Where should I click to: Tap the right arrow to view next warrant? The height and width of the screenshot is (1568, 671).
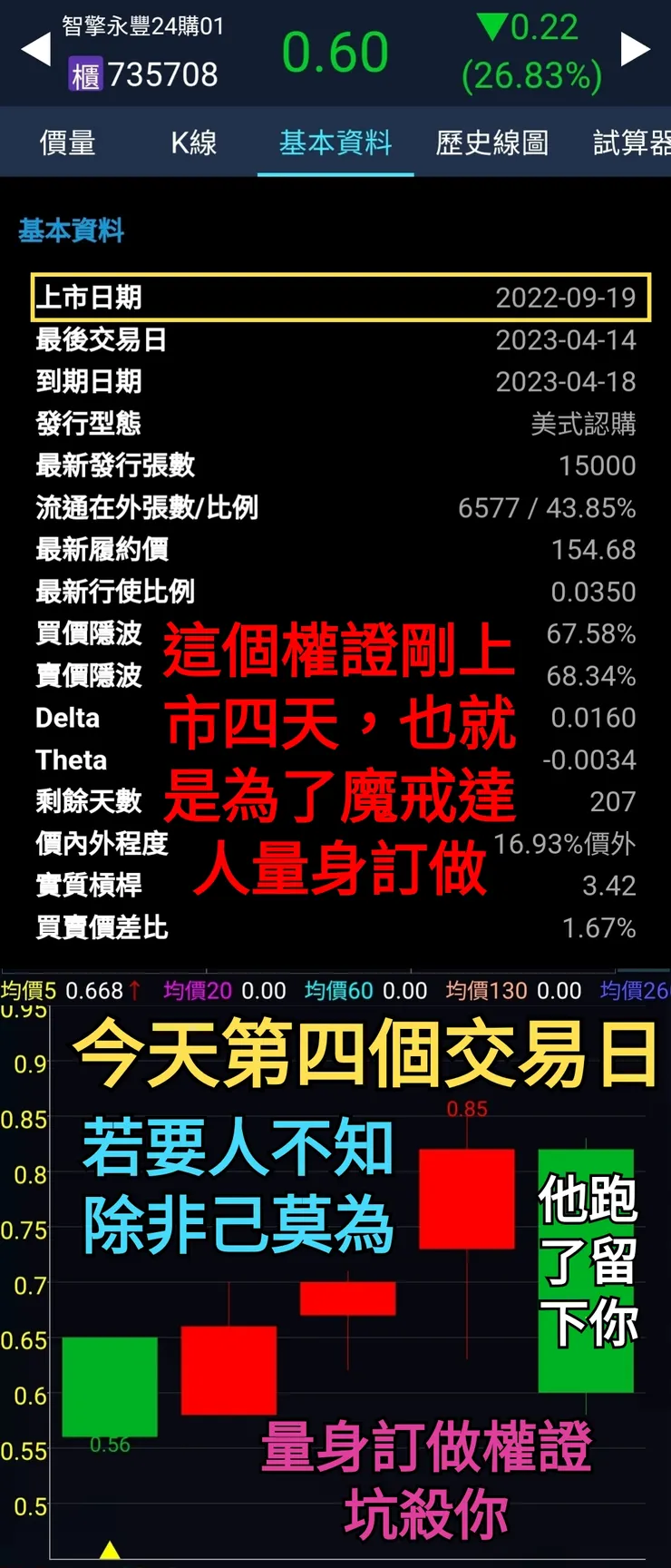[x=635, y=50]
